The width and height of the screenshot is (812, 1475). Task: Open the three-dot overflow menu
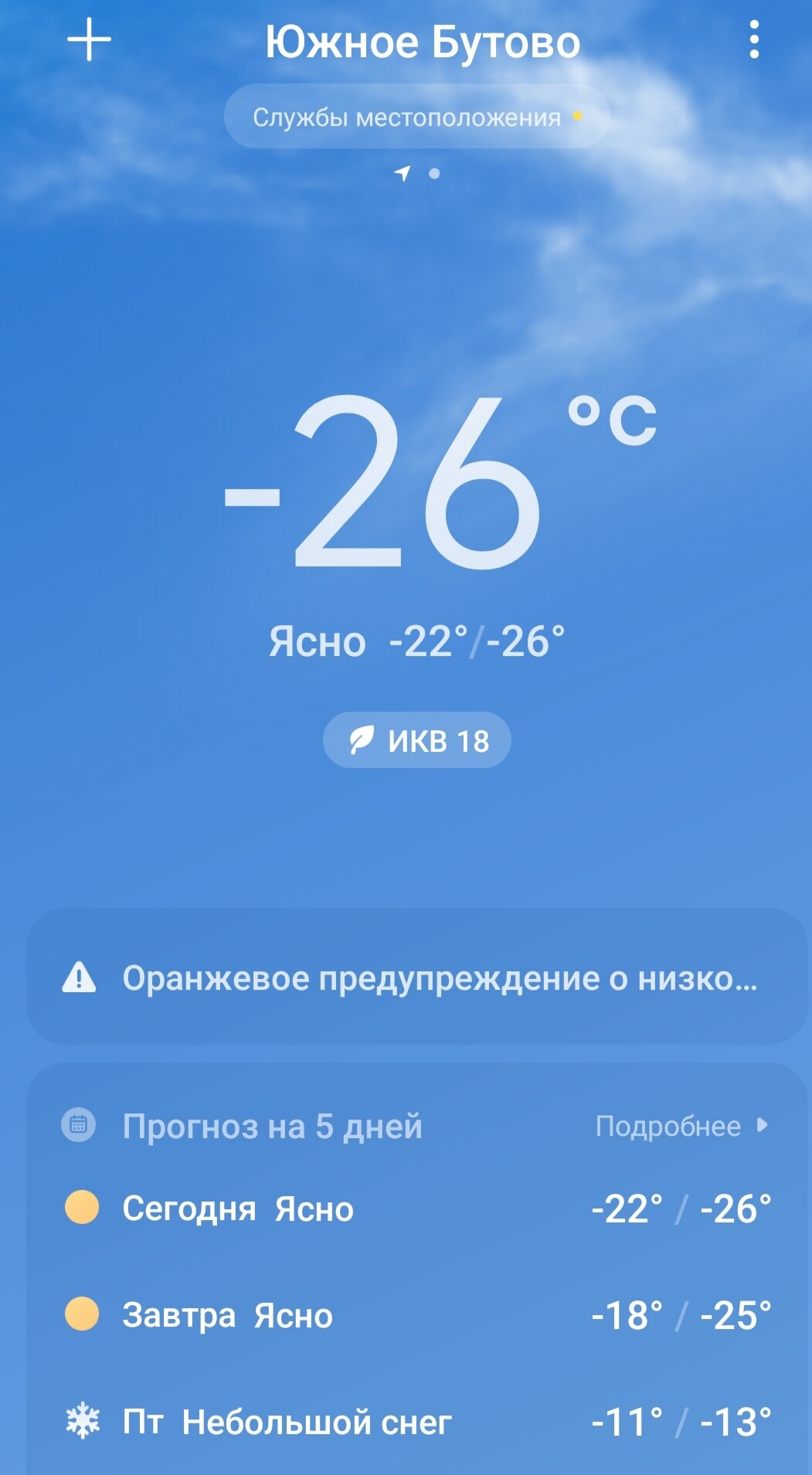[x=754, y=39]
